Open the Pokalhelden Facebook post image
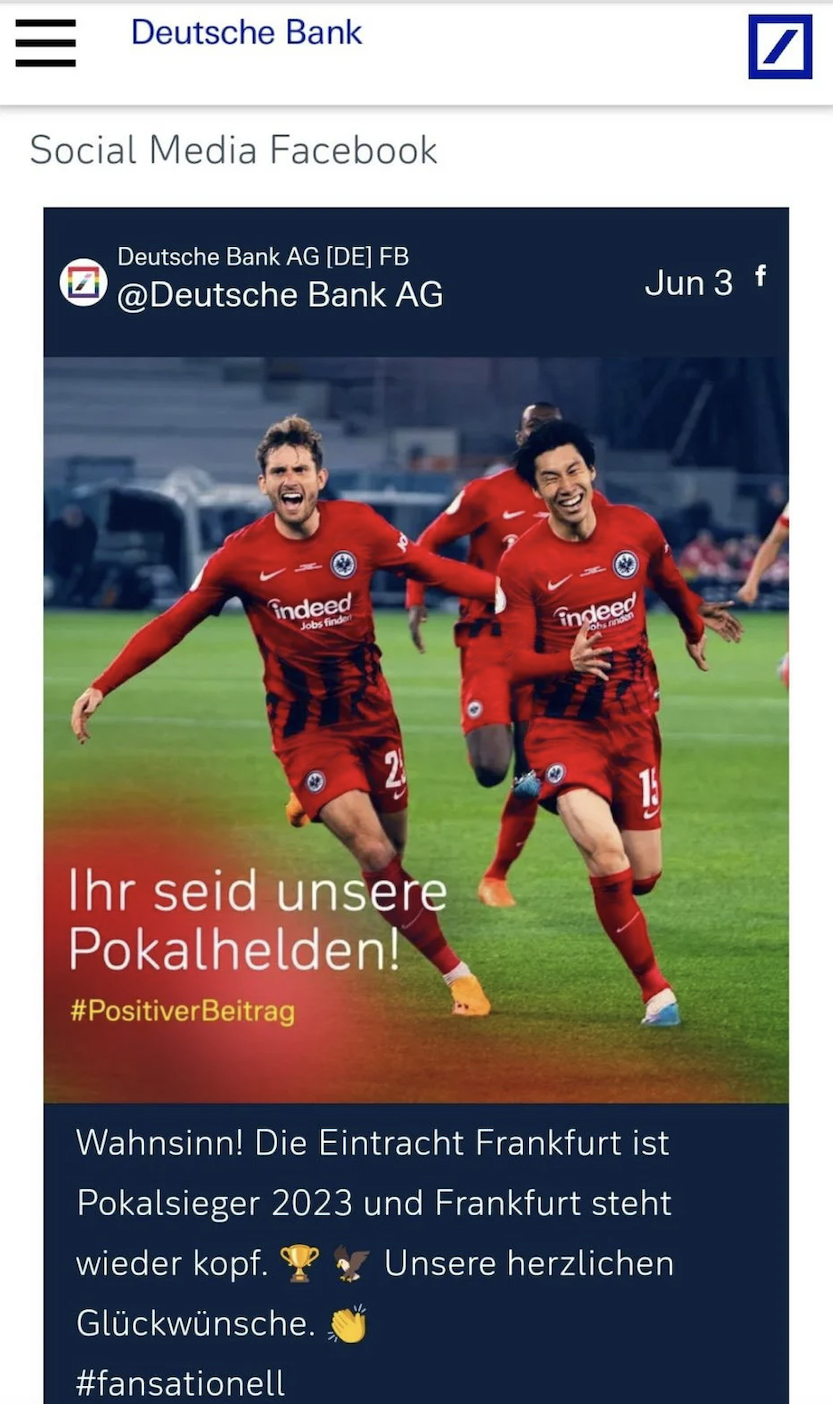Screen dimensions: 833x1404 coord(416,730)
